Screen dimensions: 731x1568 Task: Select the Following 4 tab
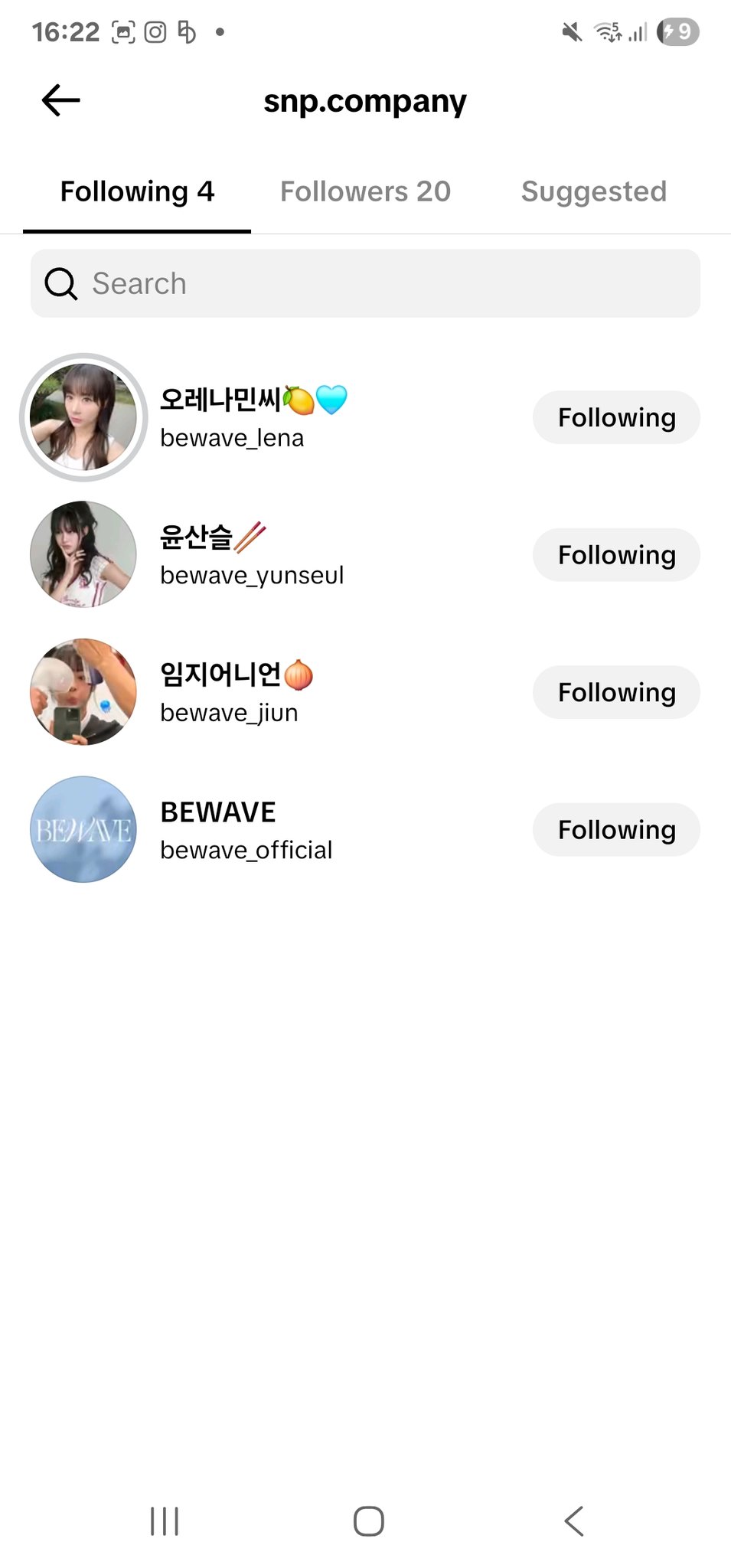tap(137, 191)
